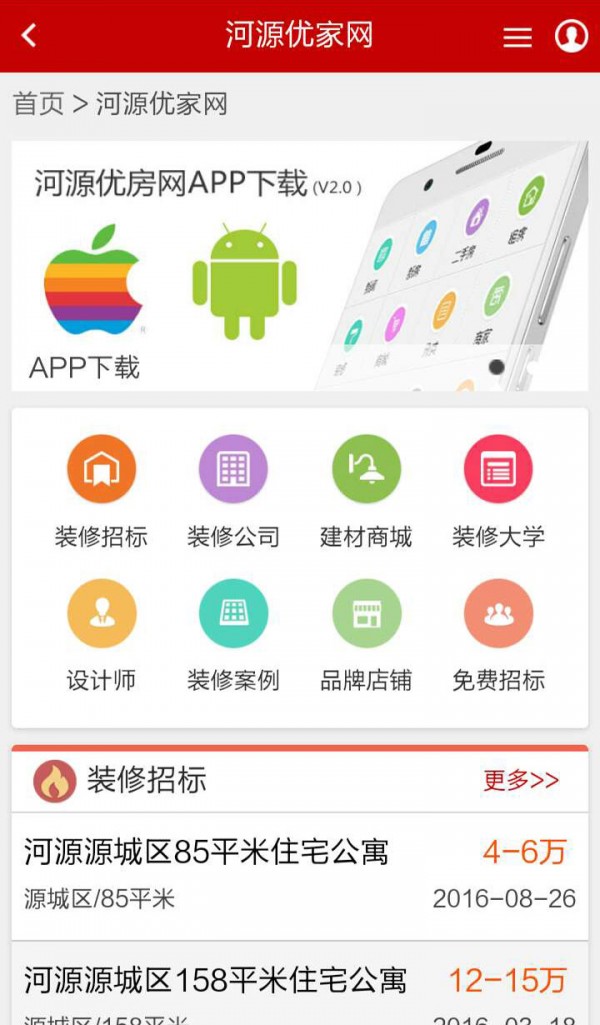Open the user profile icon
This screenshot has width=600, height=1025.
click(x=571, y=36)
